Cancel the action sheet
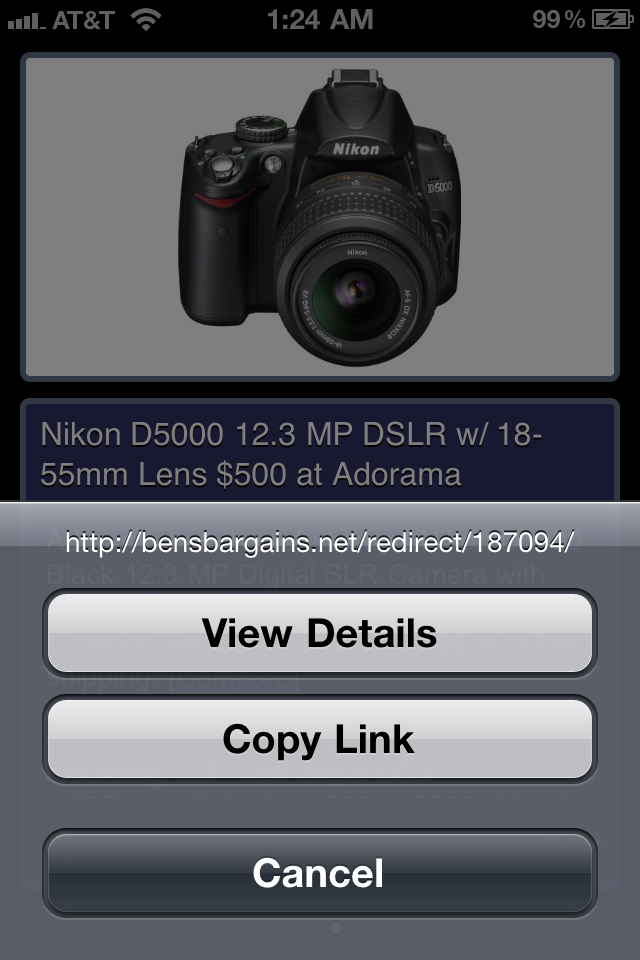 (x=319, y=872)
